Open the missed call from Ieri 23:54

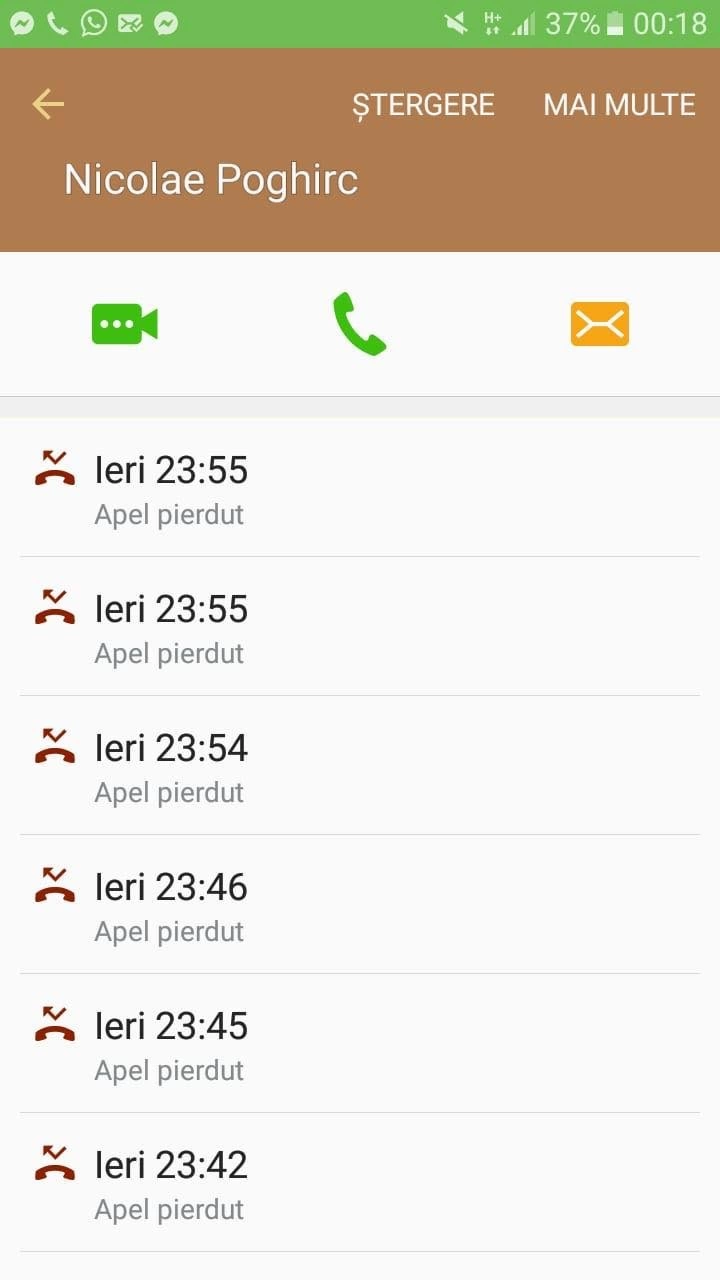click(x=360, y=765)
